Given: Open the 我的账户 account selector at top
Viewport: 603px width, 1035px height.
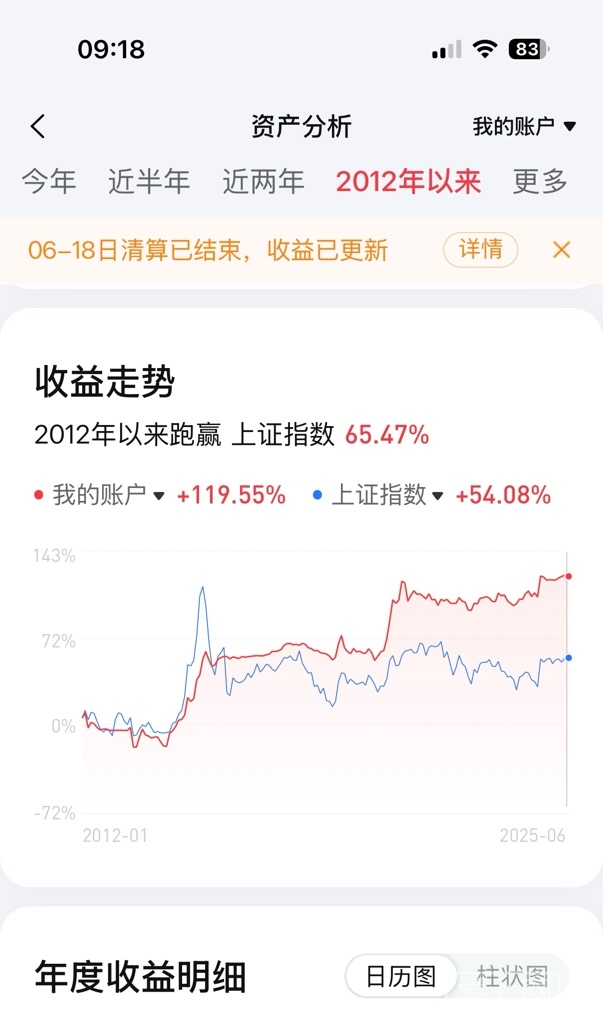Looking at the screenshot, I should (x=524, y=127).
